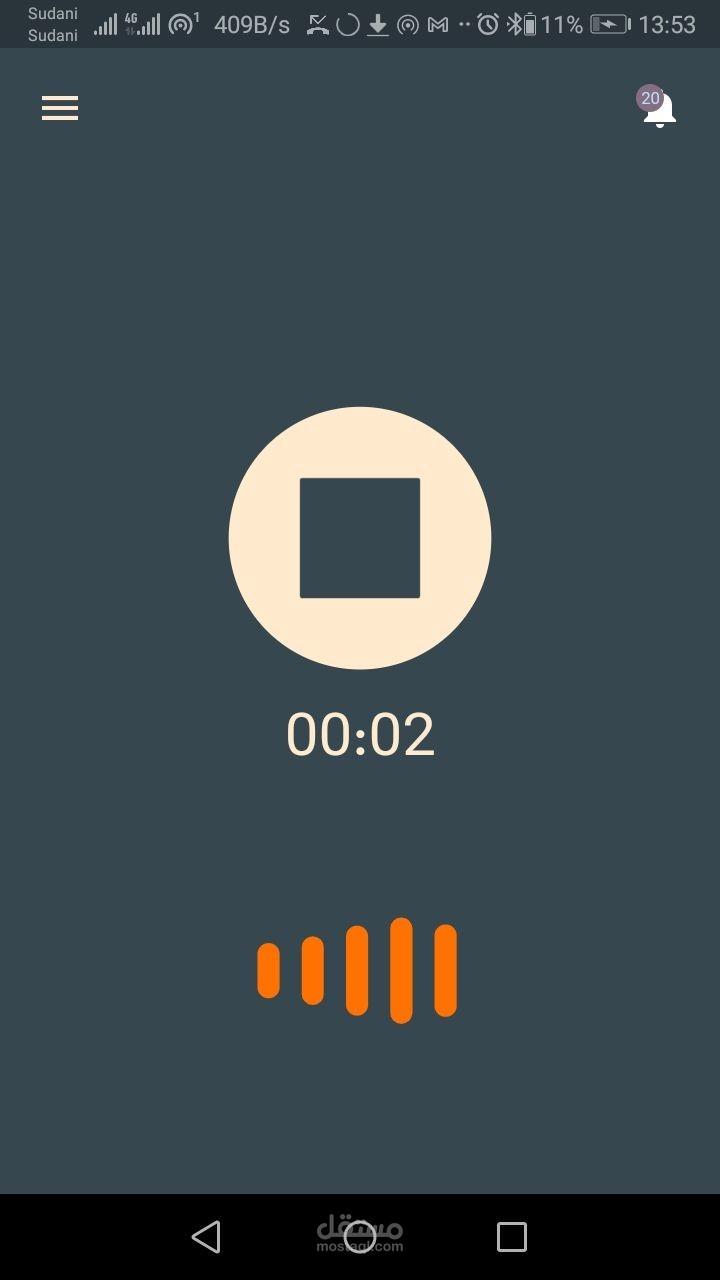Open the recent apps button
This screenshot has height=1280, width=720.
(511, 1237)
